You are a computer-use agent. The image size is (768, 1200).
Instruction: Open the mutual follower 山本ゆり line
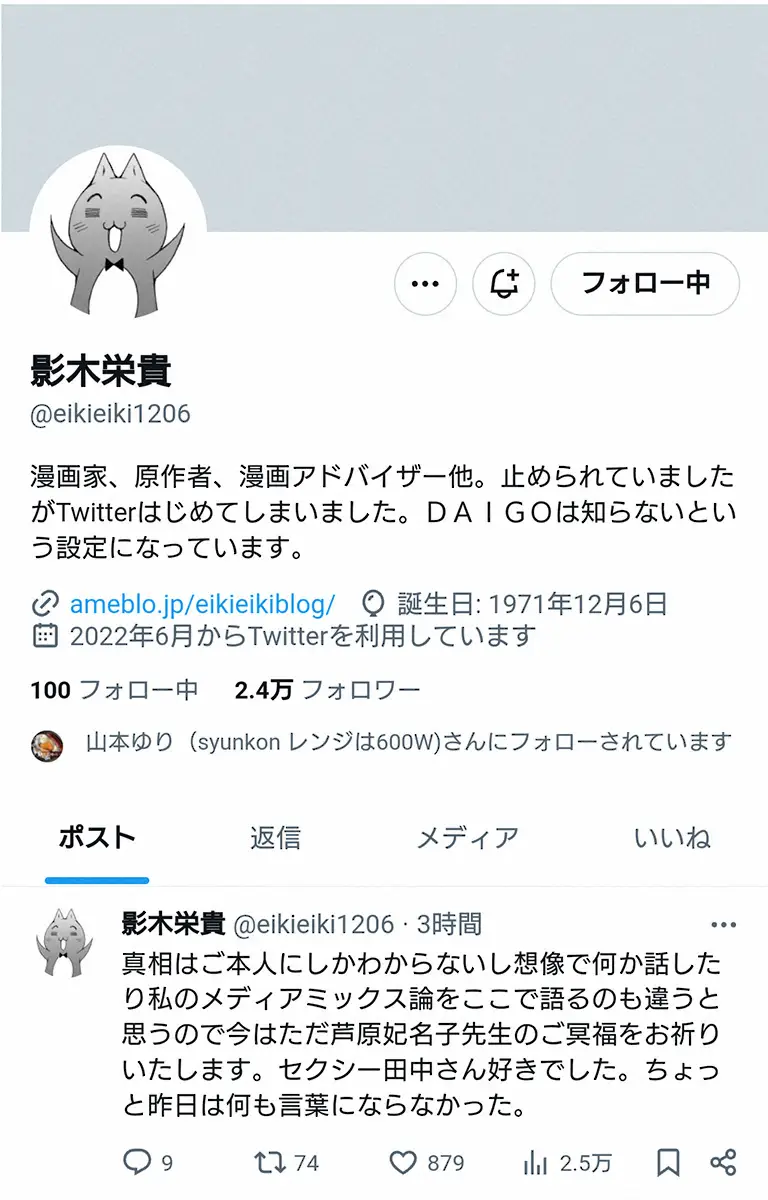[x=382, y=743]
